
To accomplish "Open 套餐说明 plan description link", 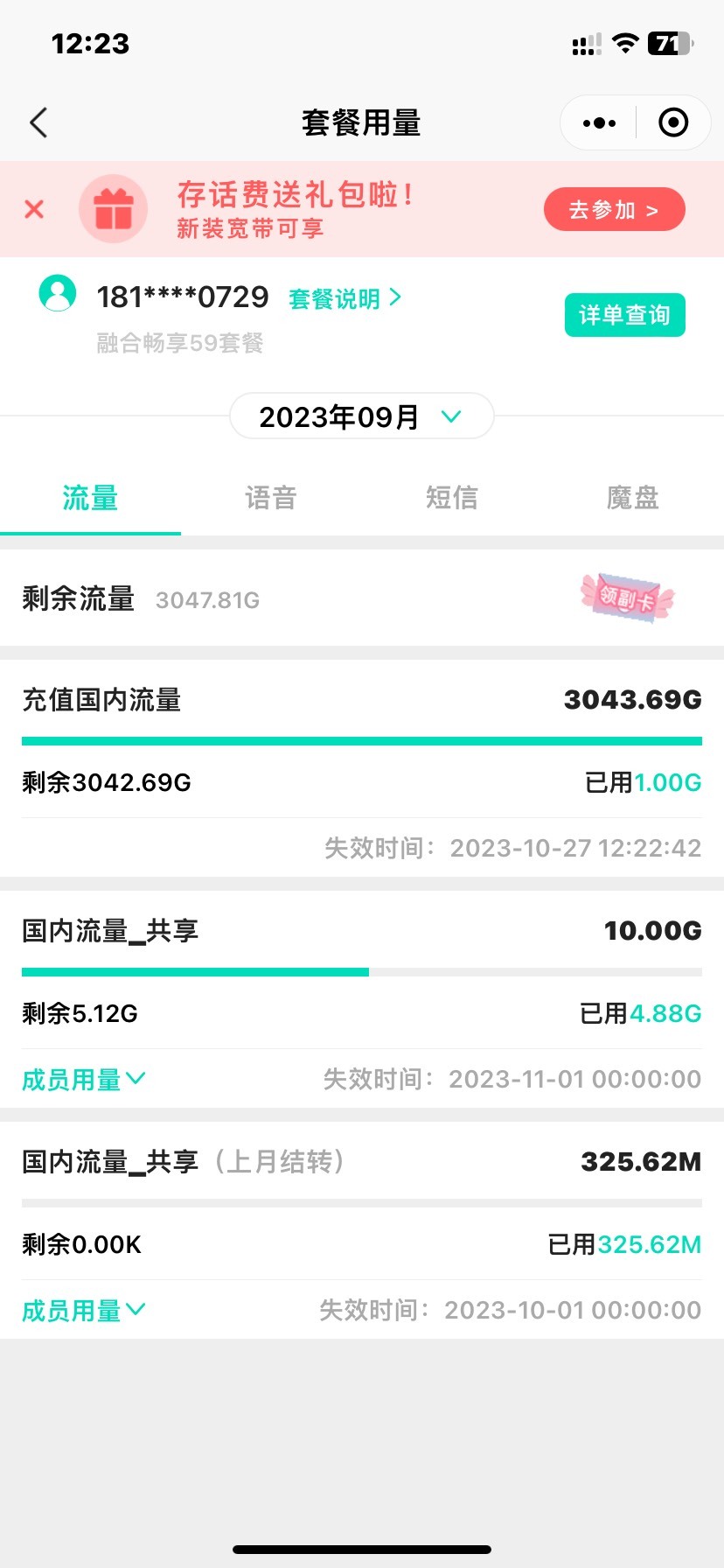I will (345, 298).
